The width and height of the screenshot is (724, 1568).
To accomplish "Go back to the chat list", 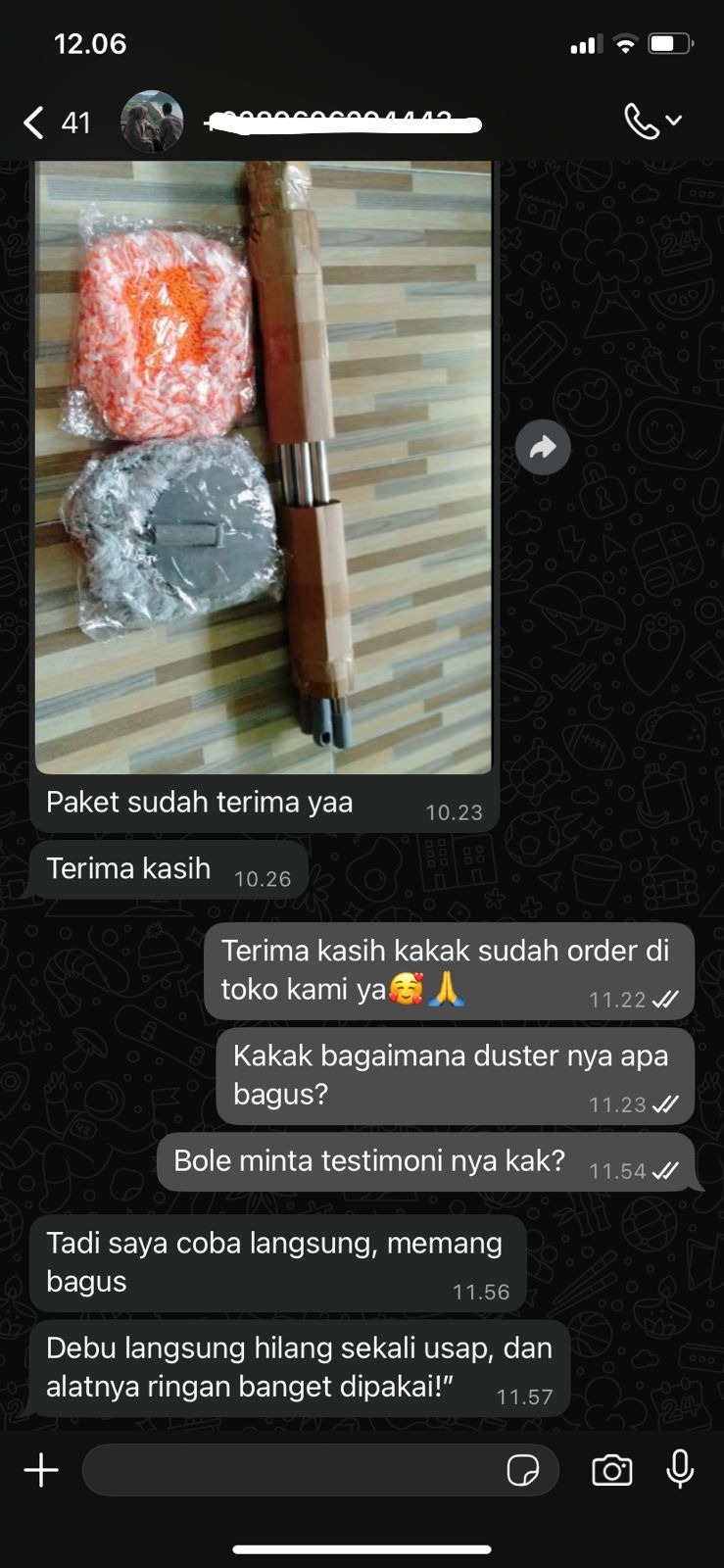I will [x=35, y=122].
